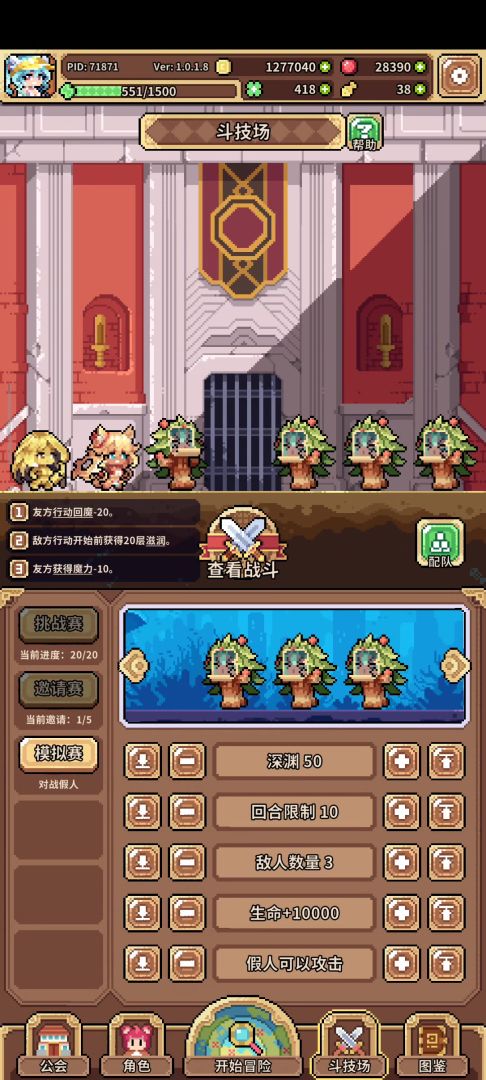
Task: Switch to the 挑战赛 mode
Action: tap(59, 624)
